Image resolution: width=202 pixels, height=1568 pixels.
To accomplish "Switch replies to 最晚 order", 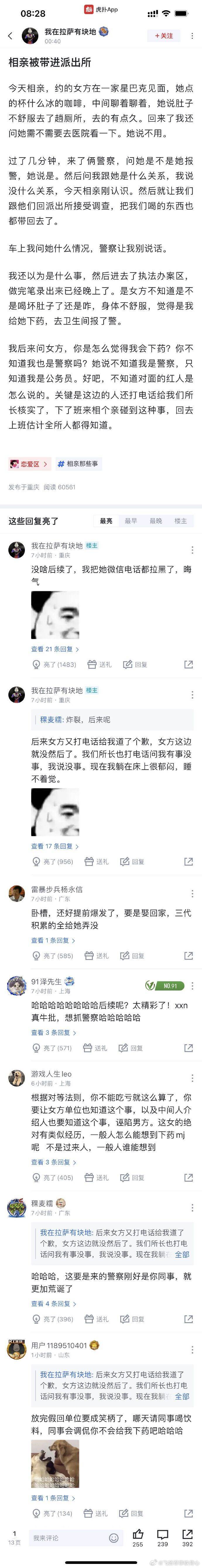I will (x=156, y=521).
